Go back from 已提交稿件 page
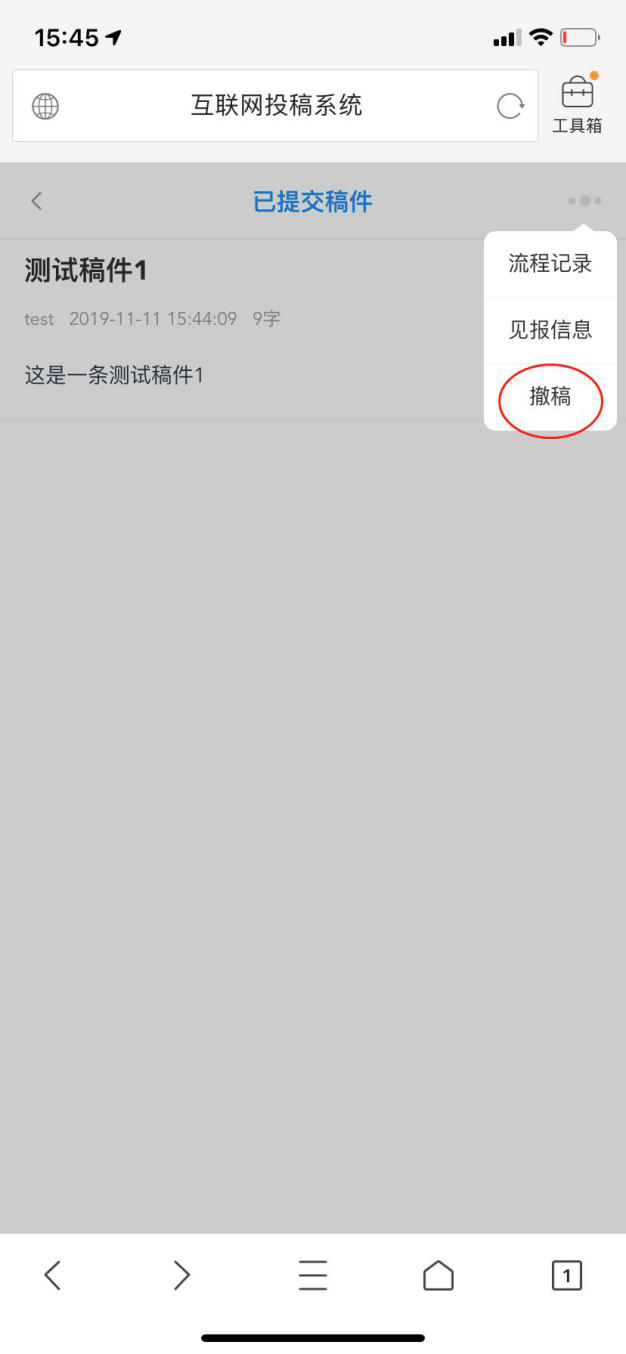Screen dimensions: 626x1354 pos(37,201)
